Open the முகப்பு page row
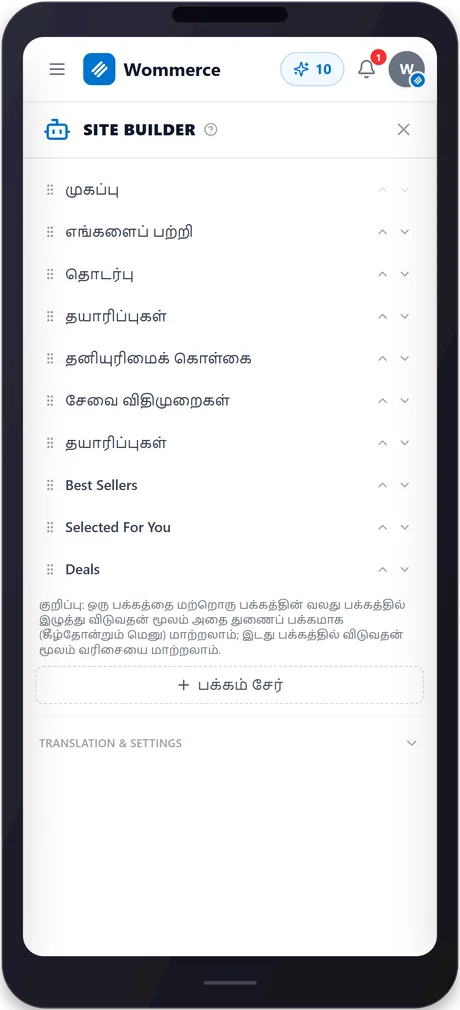The image size is (460, 1010). click(230, 190)
